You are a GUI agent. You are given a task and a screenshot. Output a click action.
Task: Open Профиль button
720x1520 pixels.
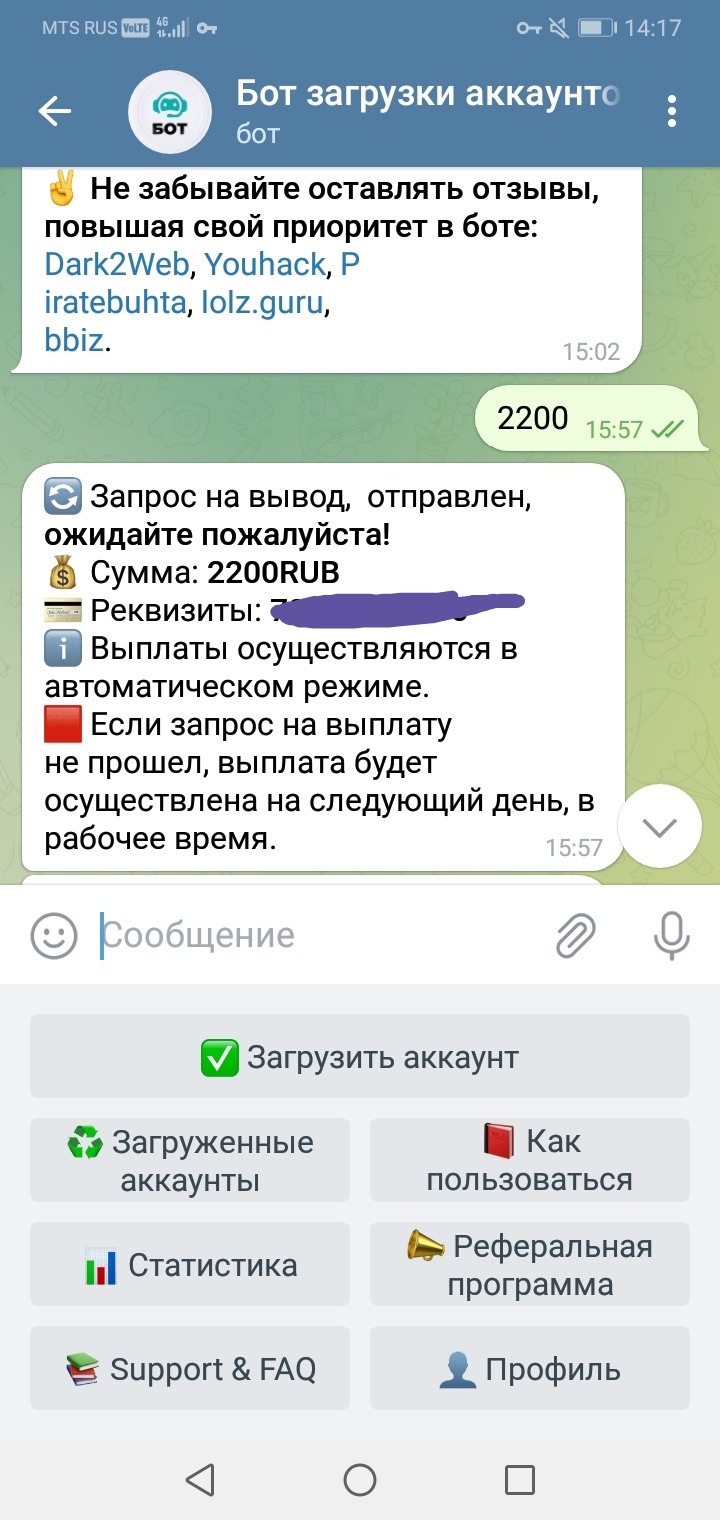pyautogui.click(x=530, y=1370)
